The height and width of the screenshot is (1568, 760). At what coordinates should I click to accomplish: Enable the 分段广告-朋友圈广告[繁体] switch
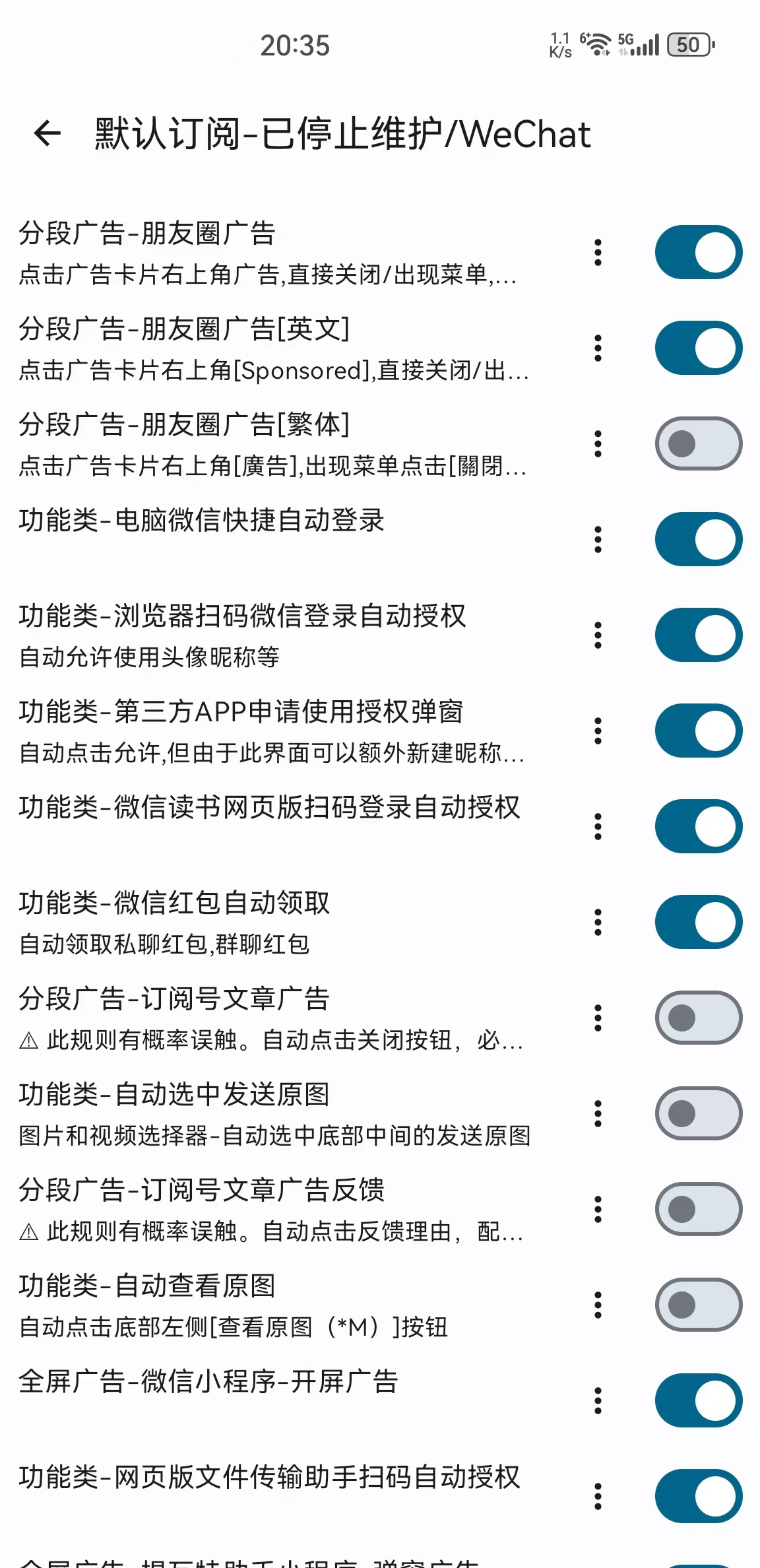tap(698, 443)
